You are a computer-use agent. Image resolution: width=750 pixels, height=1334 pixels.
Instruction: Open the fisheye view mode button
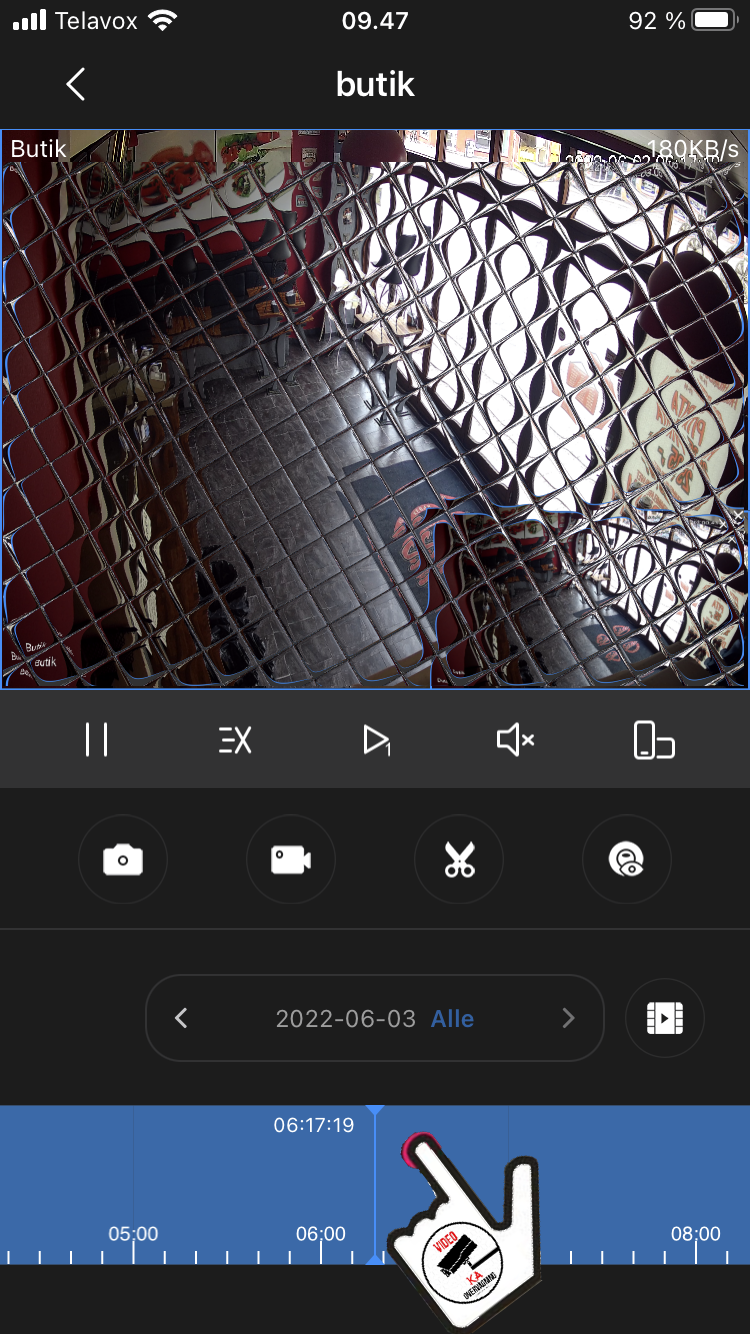(627, 859)
